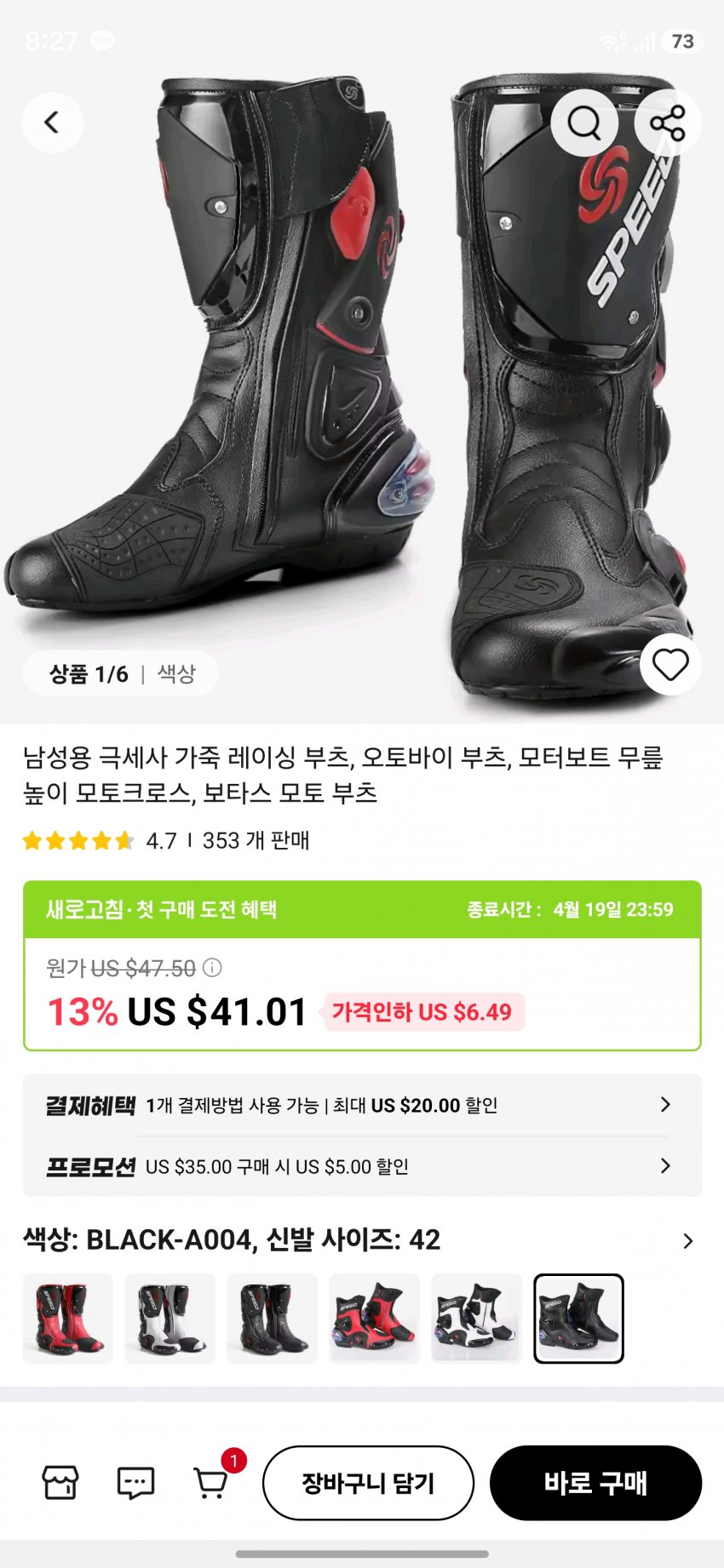Select the red tall boots color
The width and height of the screenshot is (724, 1568).
(x=68, y=1319)
